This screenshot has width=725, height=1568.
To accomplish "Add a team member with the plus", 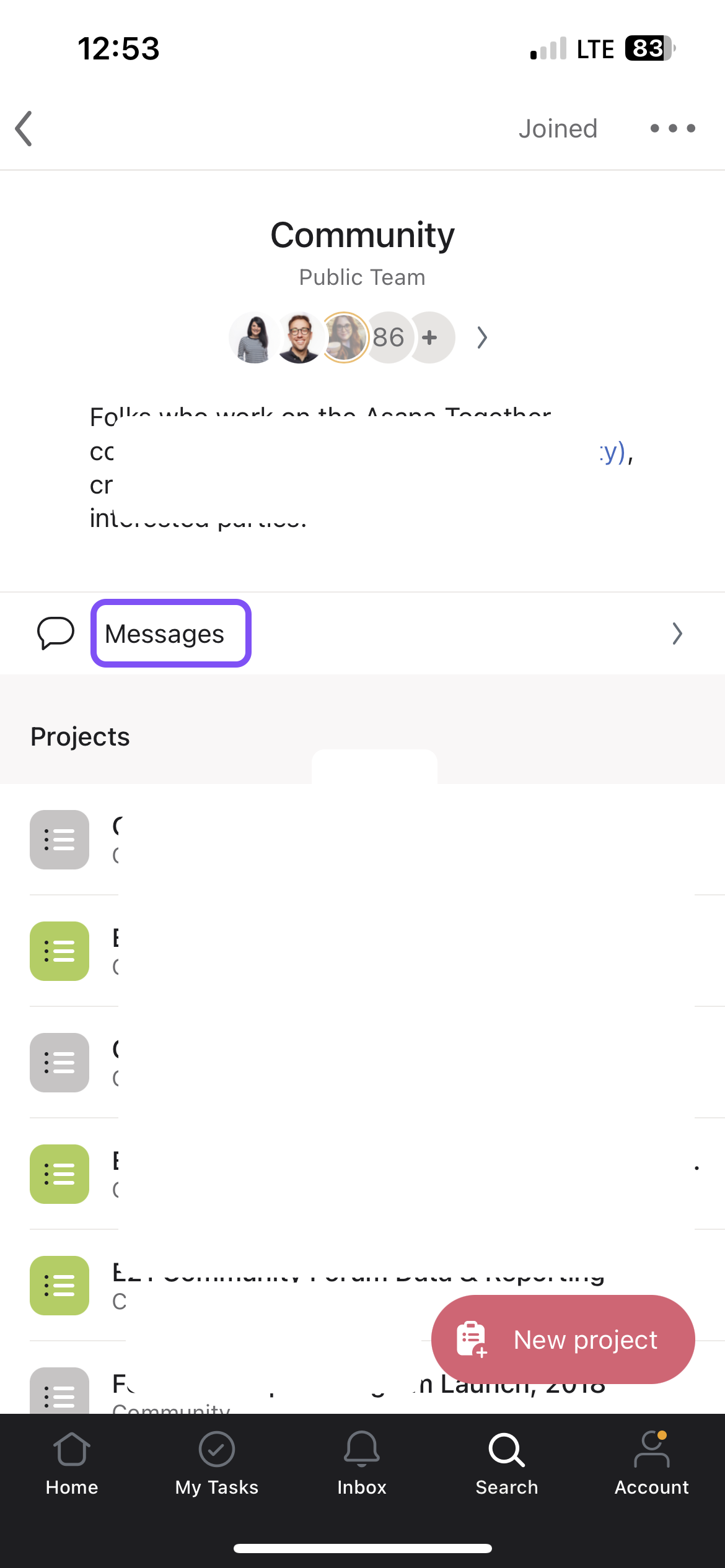I will point(429,338).
